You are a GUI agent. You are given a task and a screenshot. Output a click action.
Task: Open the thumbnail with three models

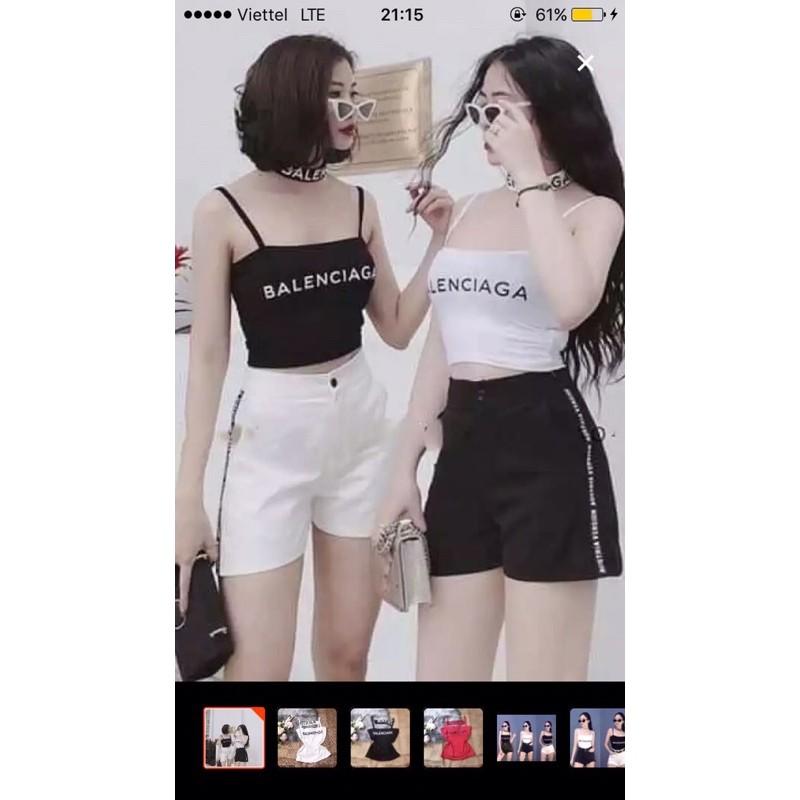526,737
